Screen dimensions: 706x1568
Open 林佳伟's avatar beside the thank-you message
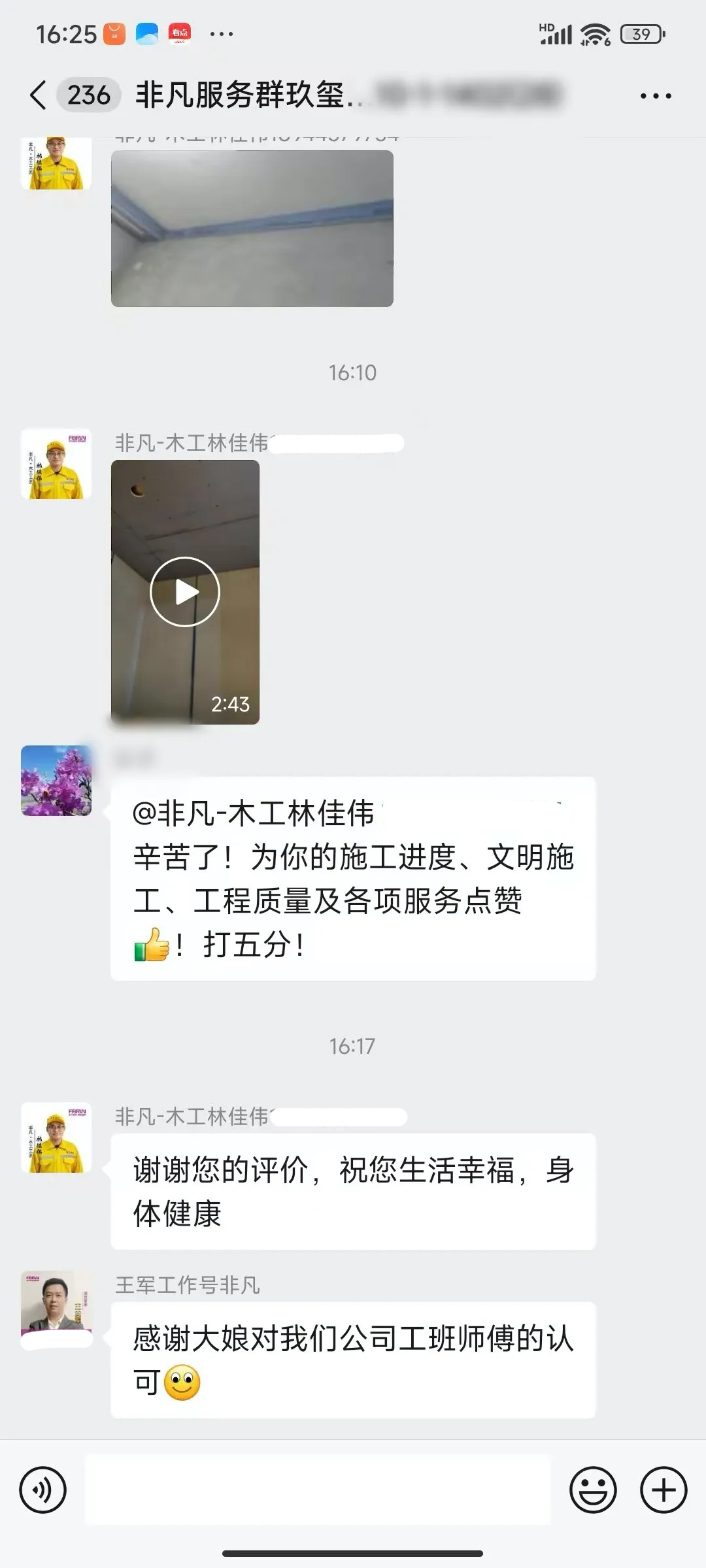56,1137
